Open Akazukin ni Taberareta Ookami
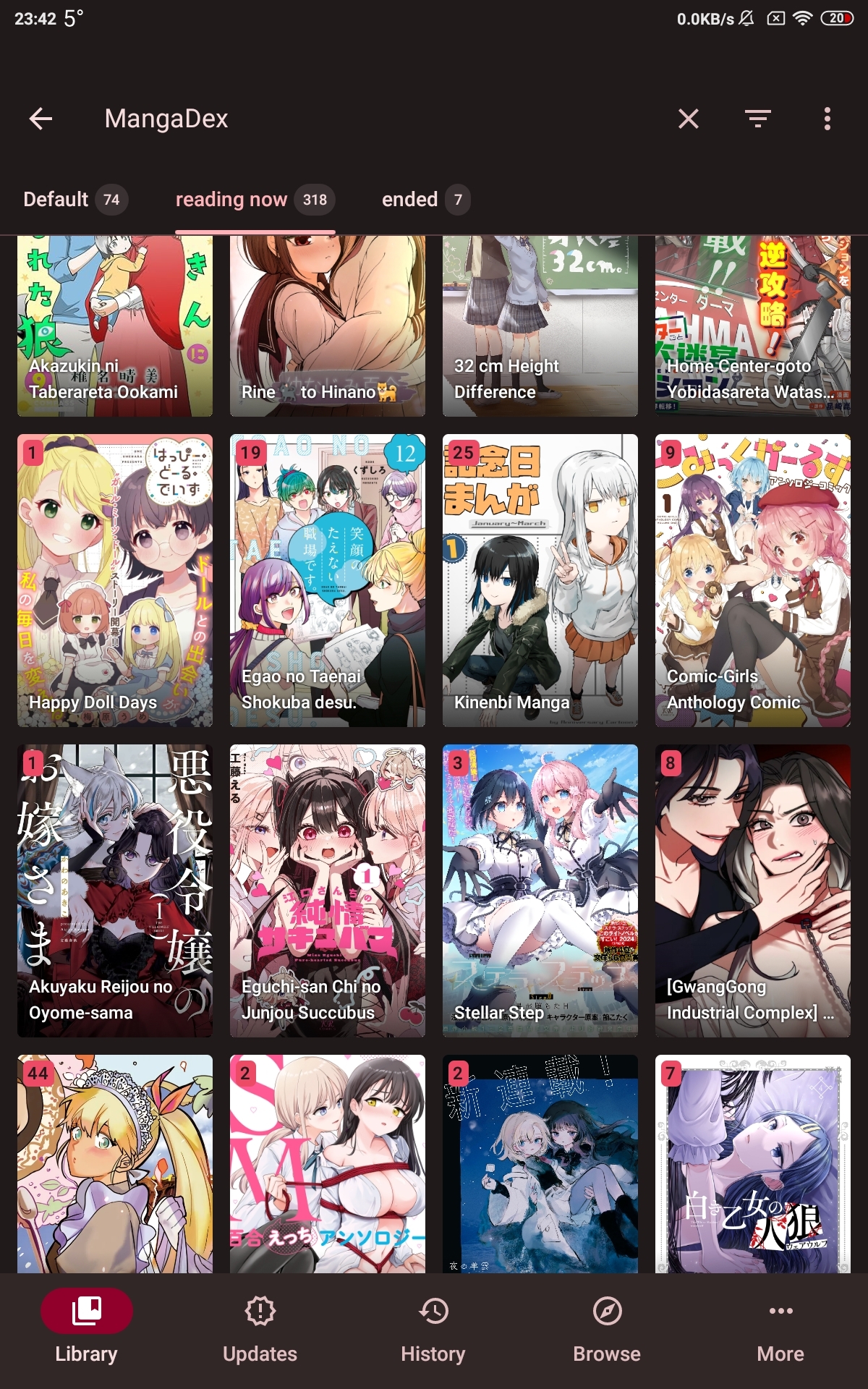 115,326
